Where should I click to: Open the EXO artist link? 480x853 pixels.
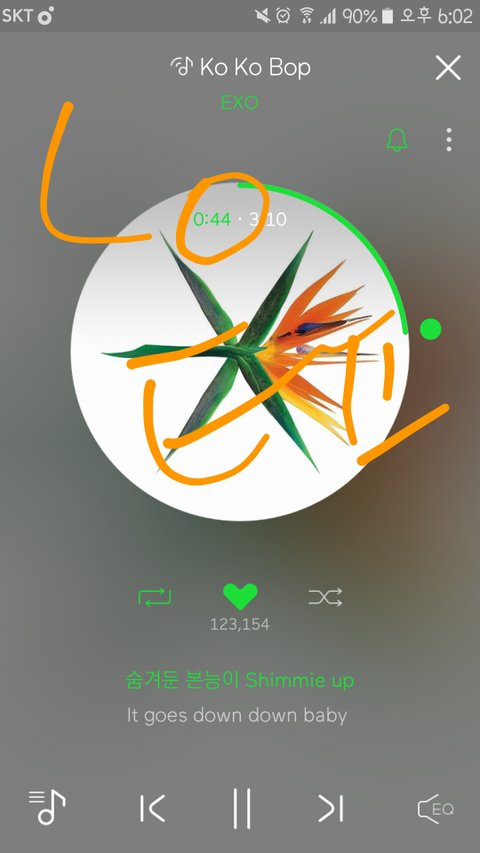click(239, 103)
